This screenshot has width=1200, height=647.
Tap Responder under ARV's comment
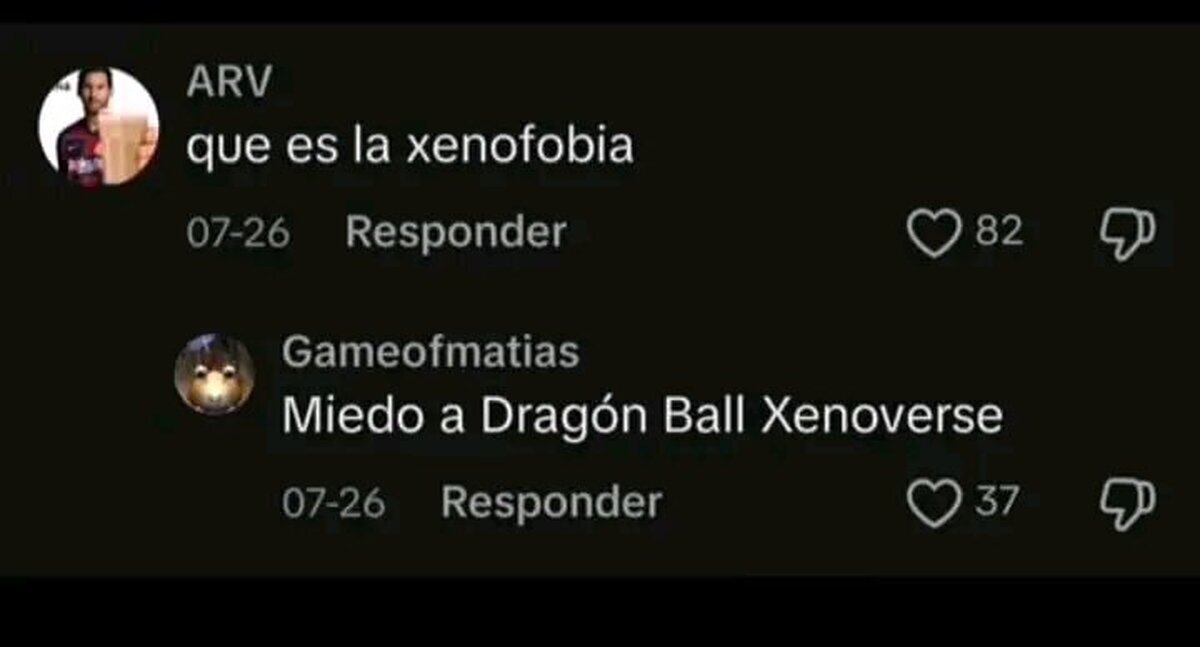(x=456, y=233)
